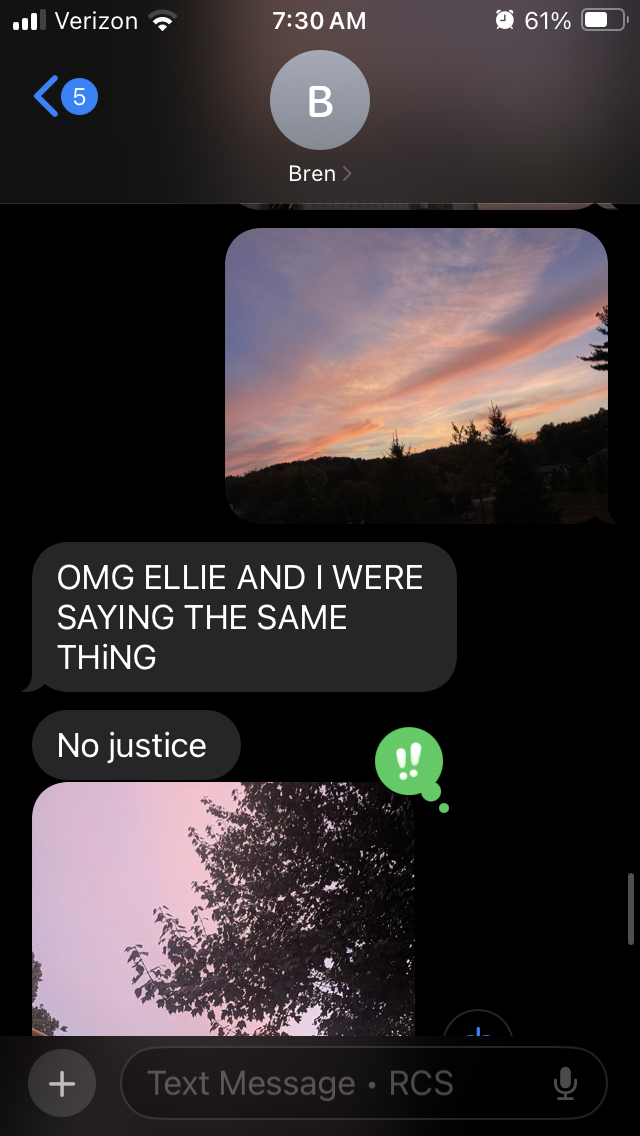Tap the save button beside the tree photo

pyautogui.click(x=478, y=1028)
